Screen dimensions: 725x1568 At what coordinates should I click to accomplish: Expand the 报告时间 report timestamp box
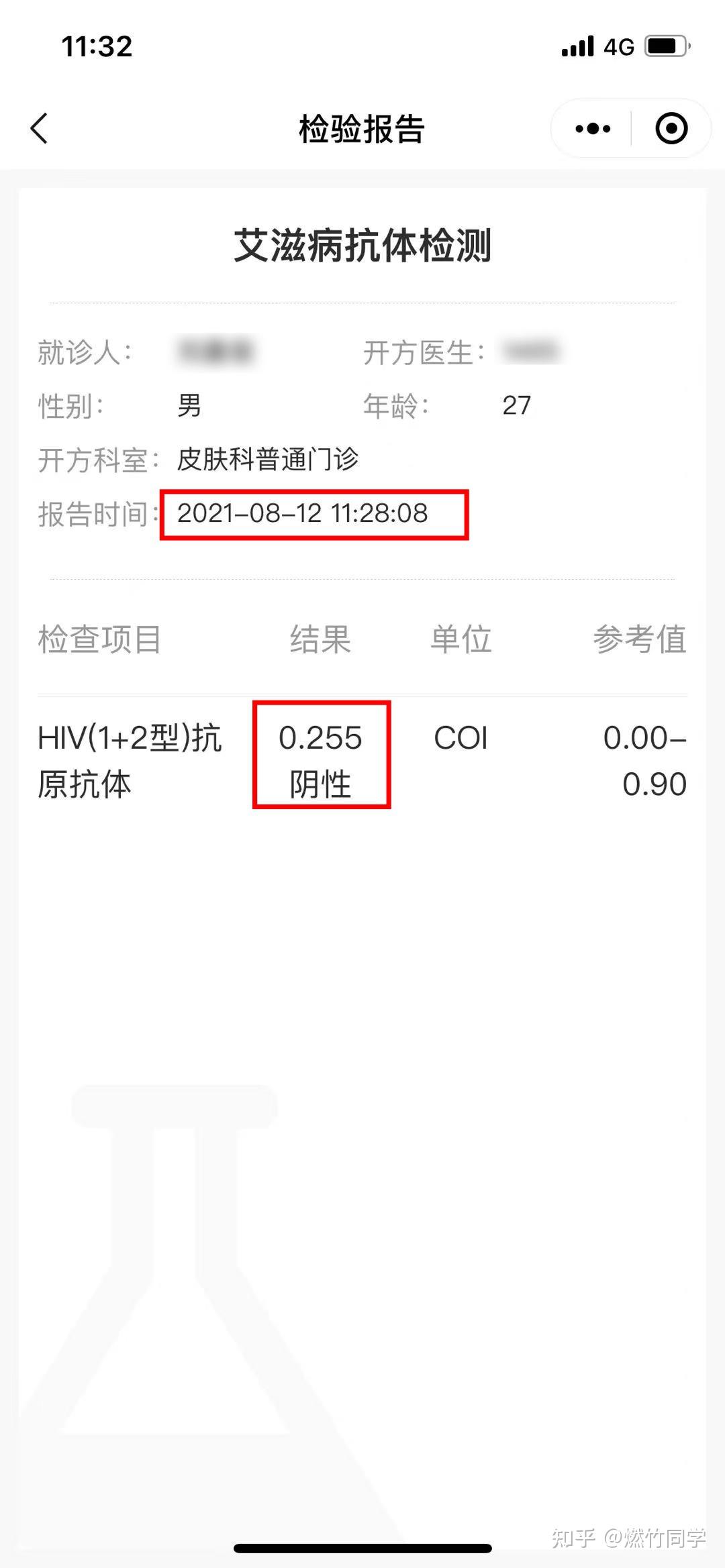point(313,513)
